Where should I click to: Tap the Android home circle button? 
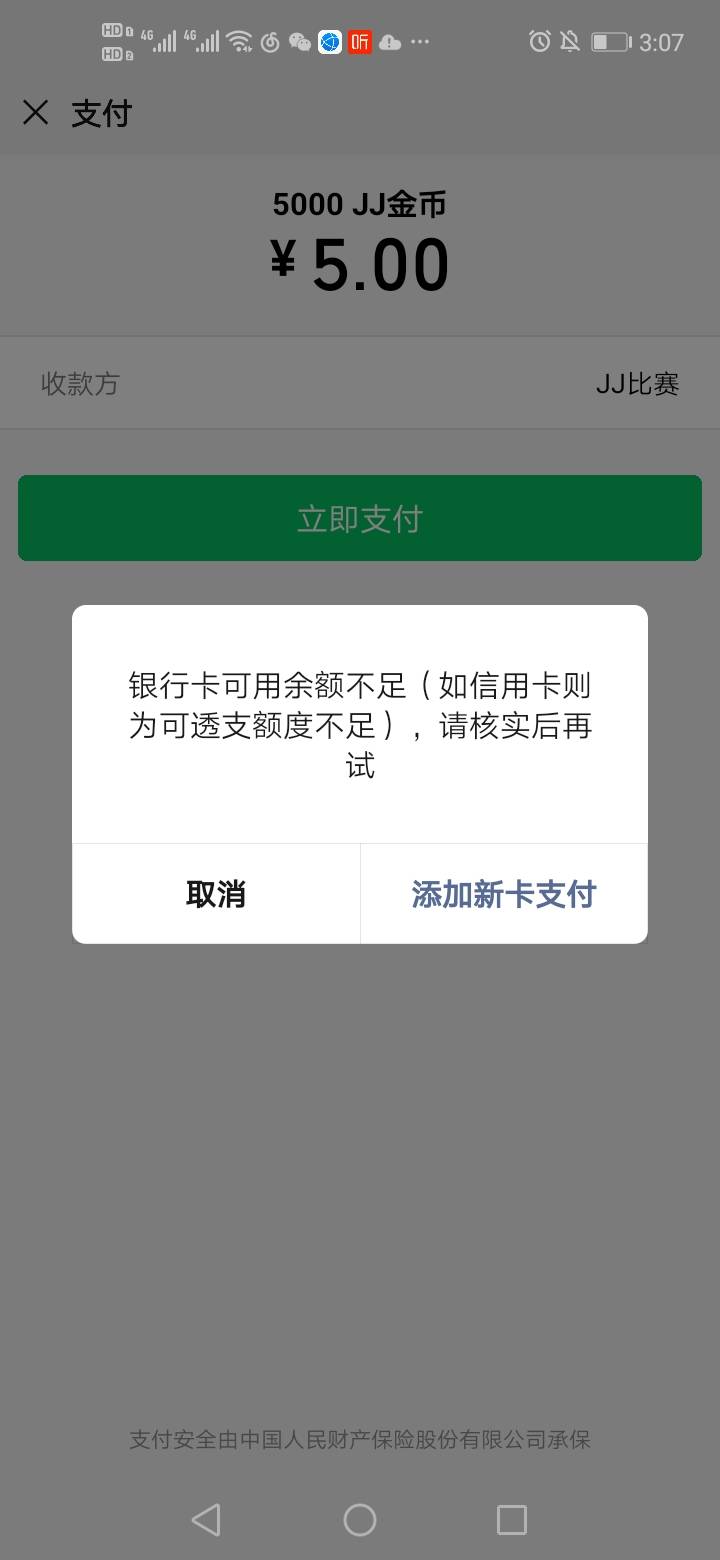[x=360, y=1519]
